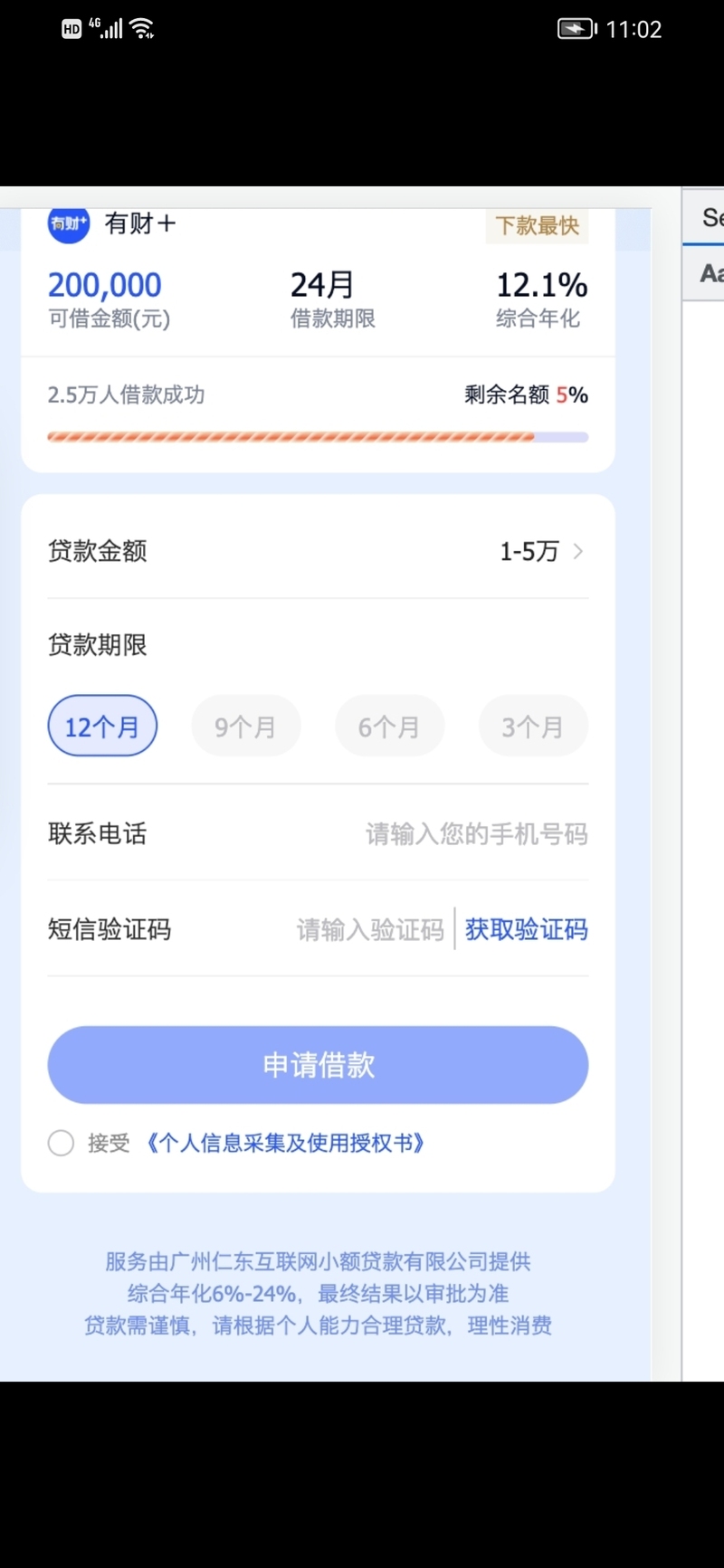Screen dimensions: 724x1568
Task: Check the 接受 agreement checkbox
Action: (61, 1143)
